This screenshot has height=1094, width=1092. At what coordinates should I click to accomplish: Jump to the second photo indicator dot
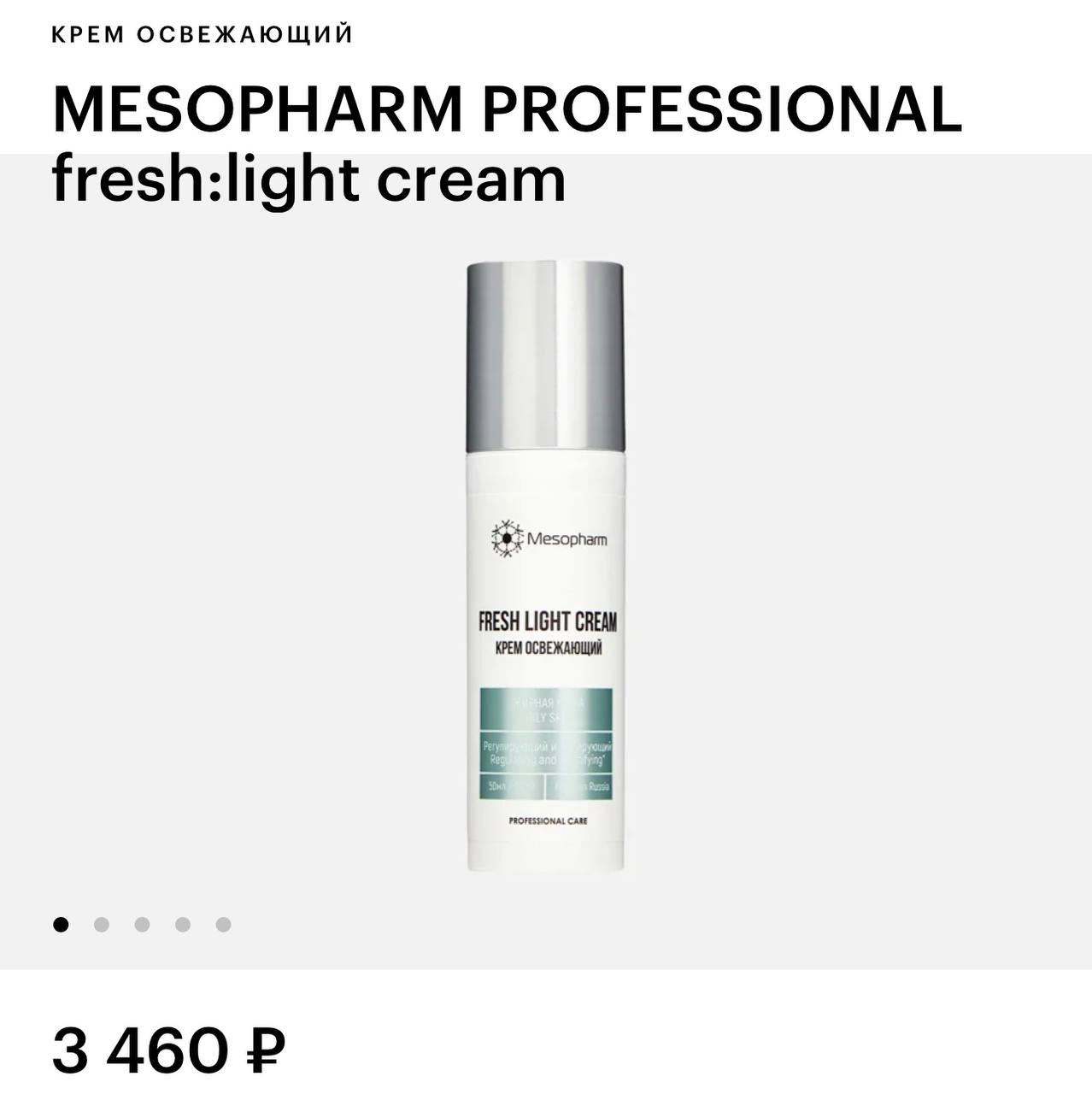(102, 924)
